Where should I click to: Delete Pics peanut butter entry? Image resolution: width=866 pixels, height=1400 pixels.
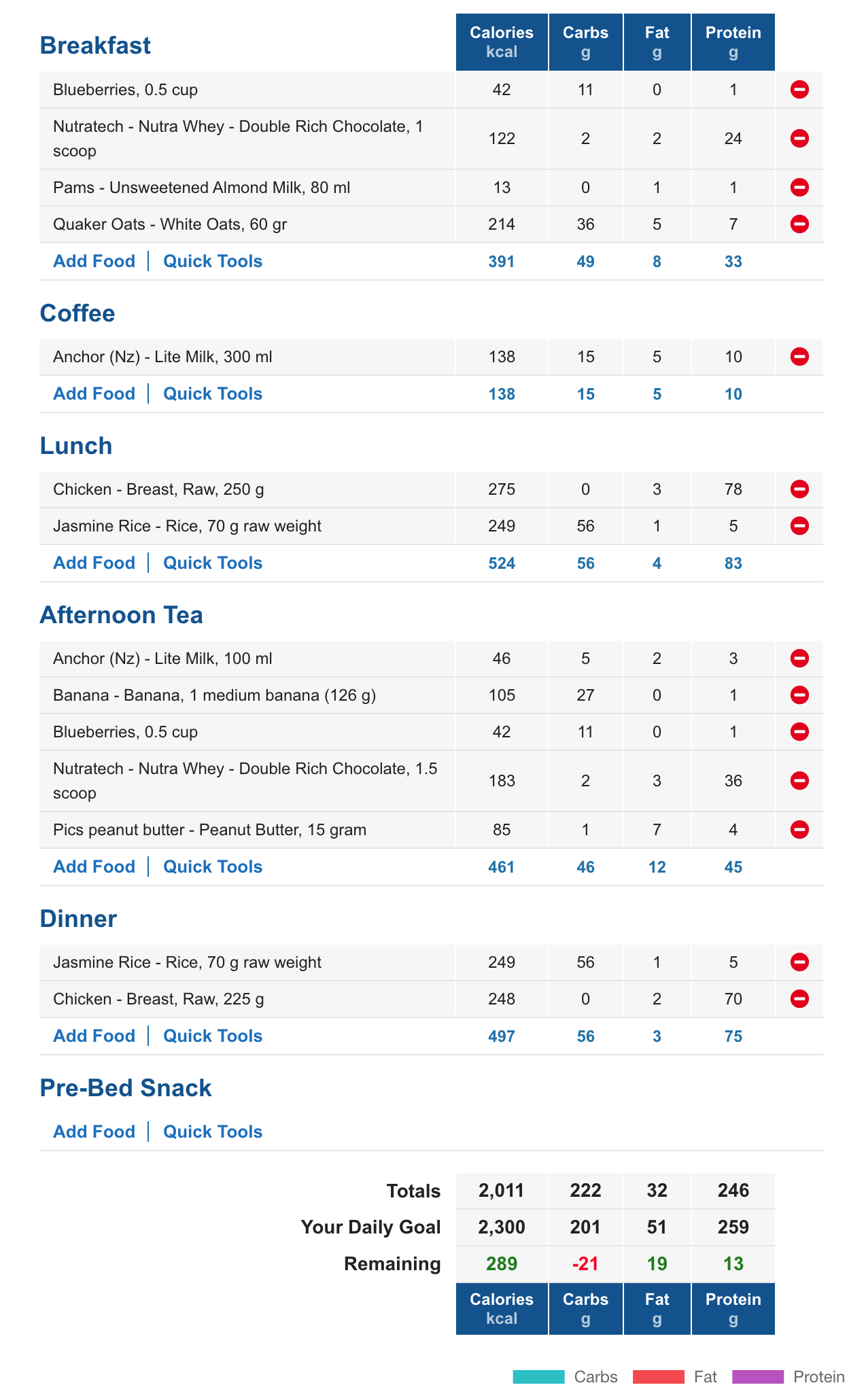[x=799, y=830]
